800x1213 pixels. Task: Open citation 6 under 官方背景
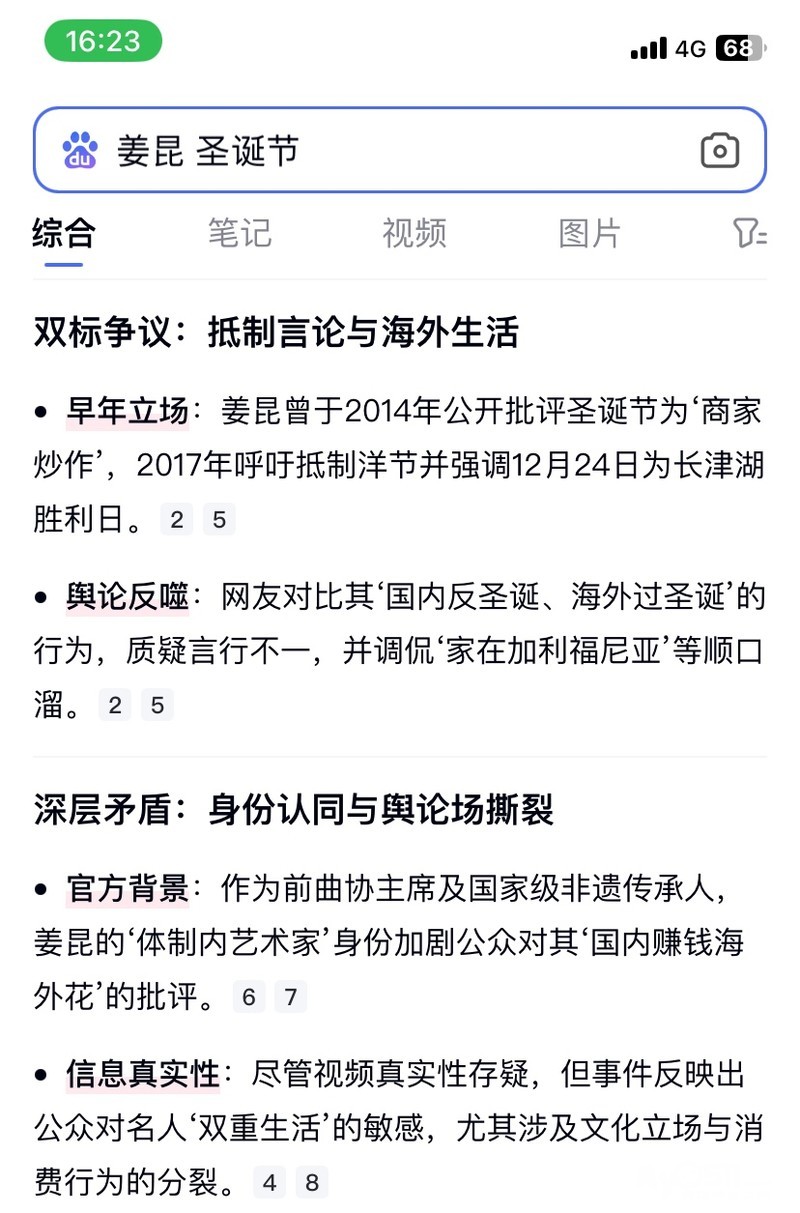pyautogui.click(x=249, y=996)
